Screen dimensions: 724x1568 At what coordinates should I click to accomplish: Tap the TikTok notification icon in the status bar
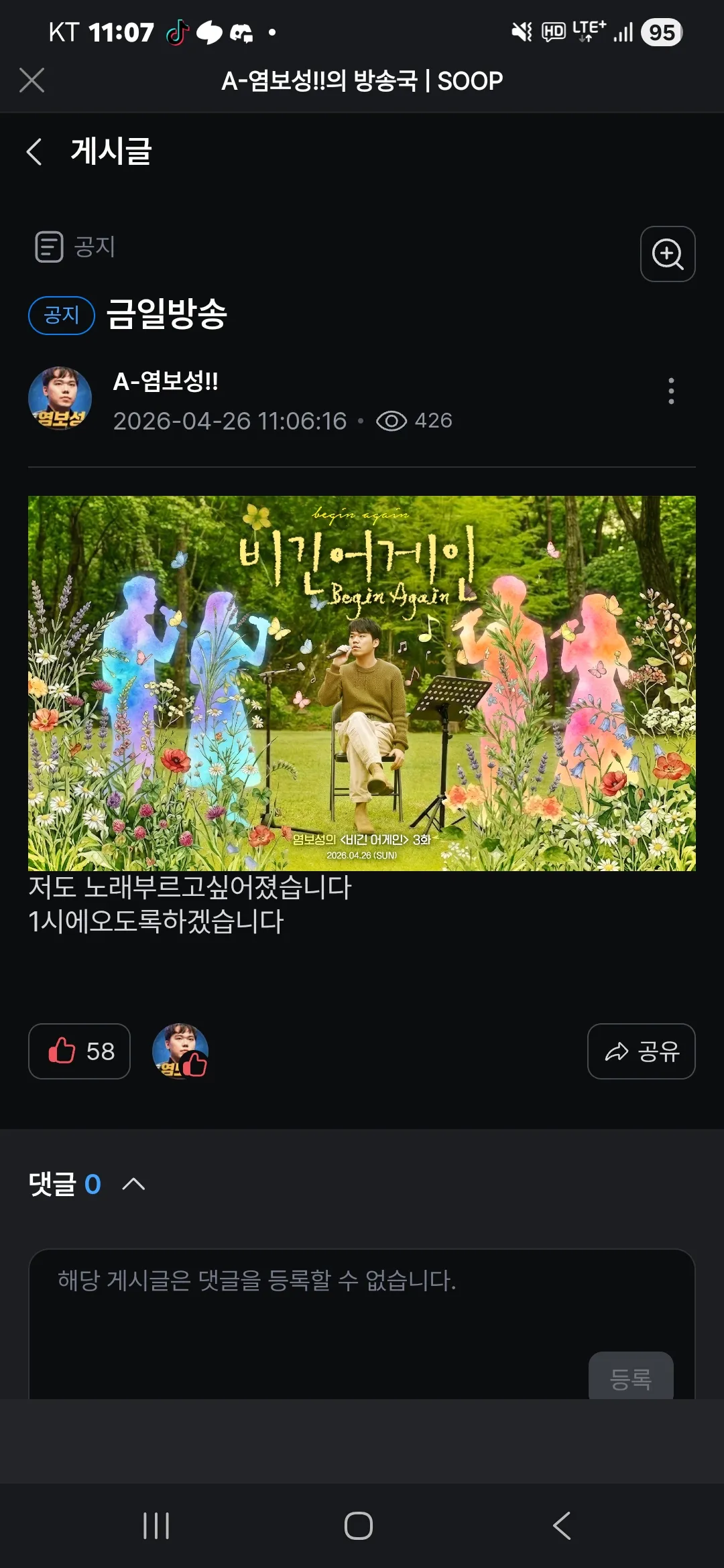[176, 31]
